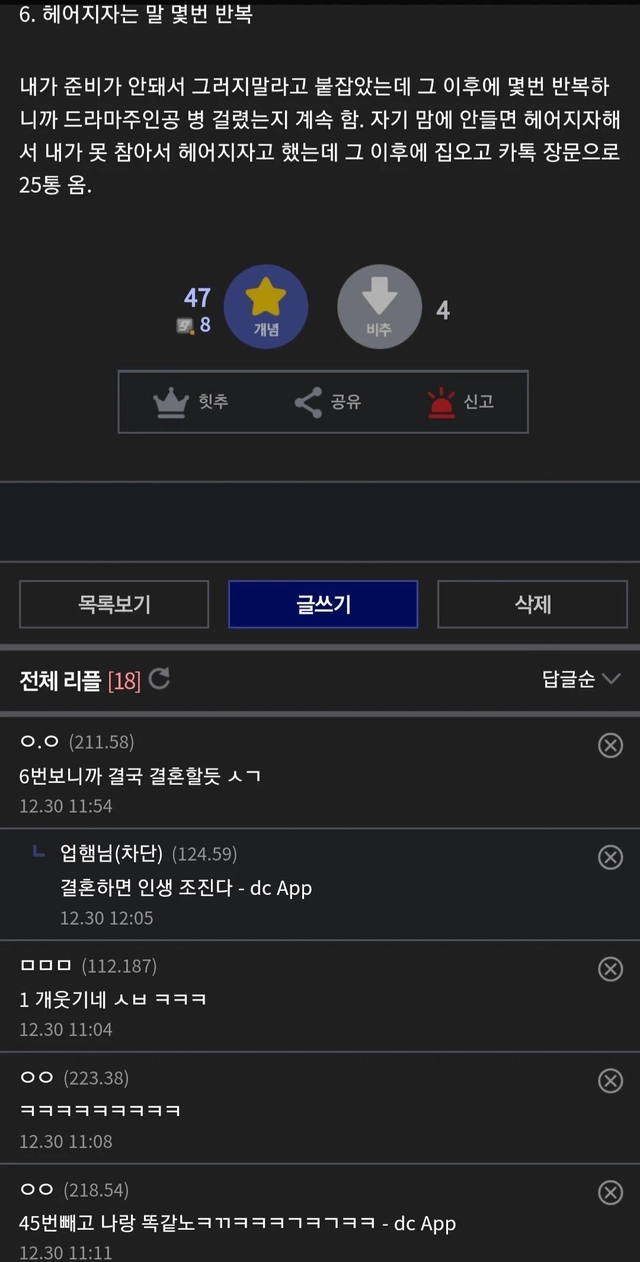Delete the reply by 업햄님(차단)

click(x=610, y=857)
